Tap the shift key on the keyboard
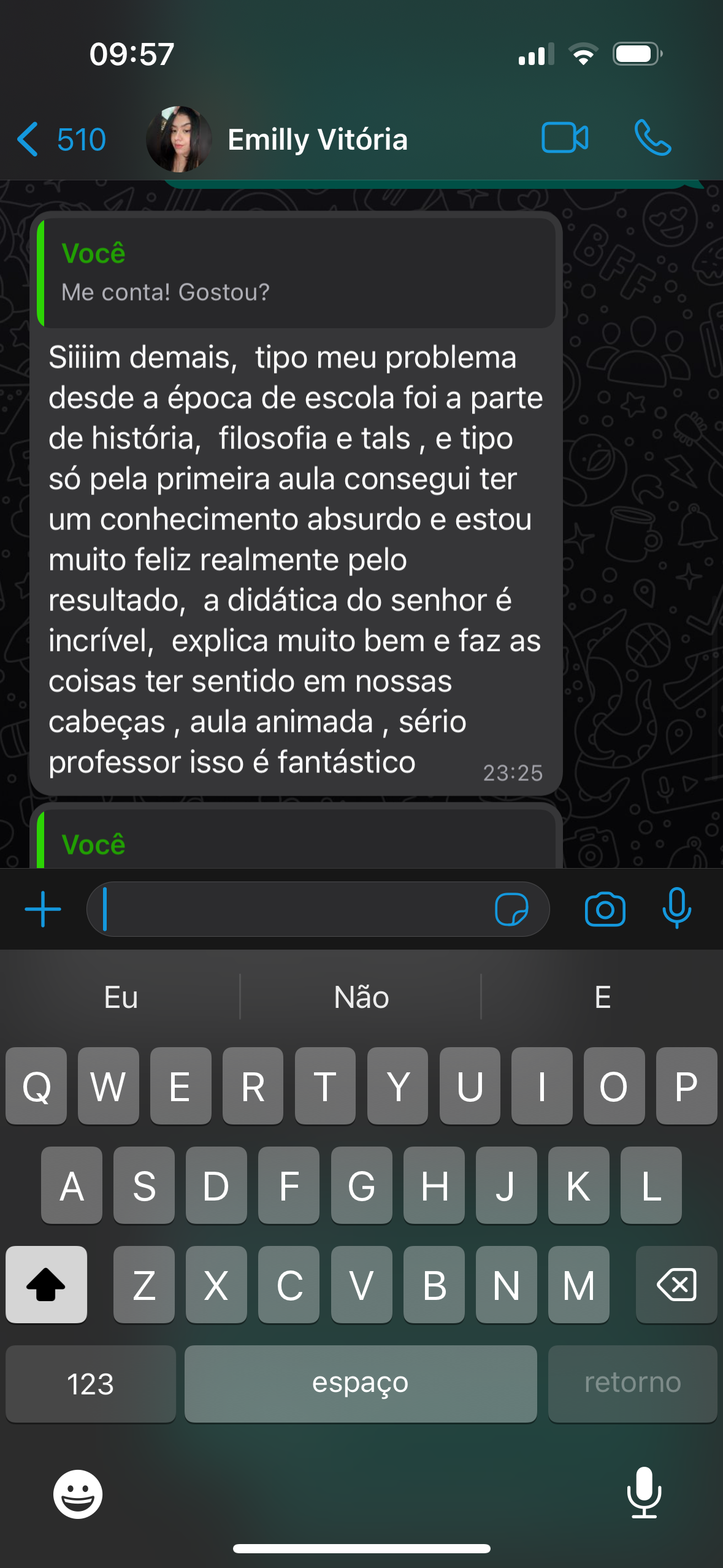The height and width of the screenshot is (1568, 723). click(46, 1285)
